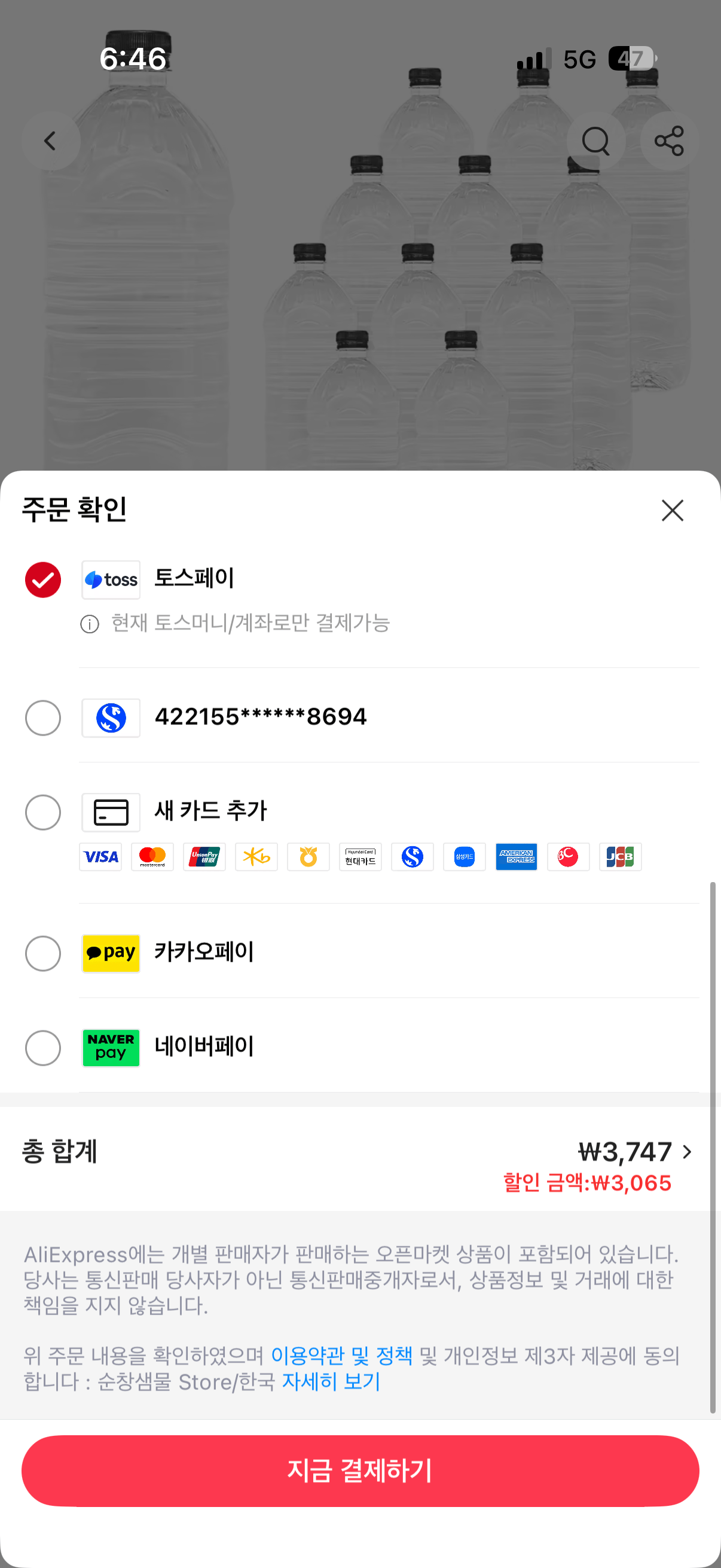This screenshot has width=721, height=1568.
Task: Select the JCB card brand icon
Action: [x=621, y=857]
